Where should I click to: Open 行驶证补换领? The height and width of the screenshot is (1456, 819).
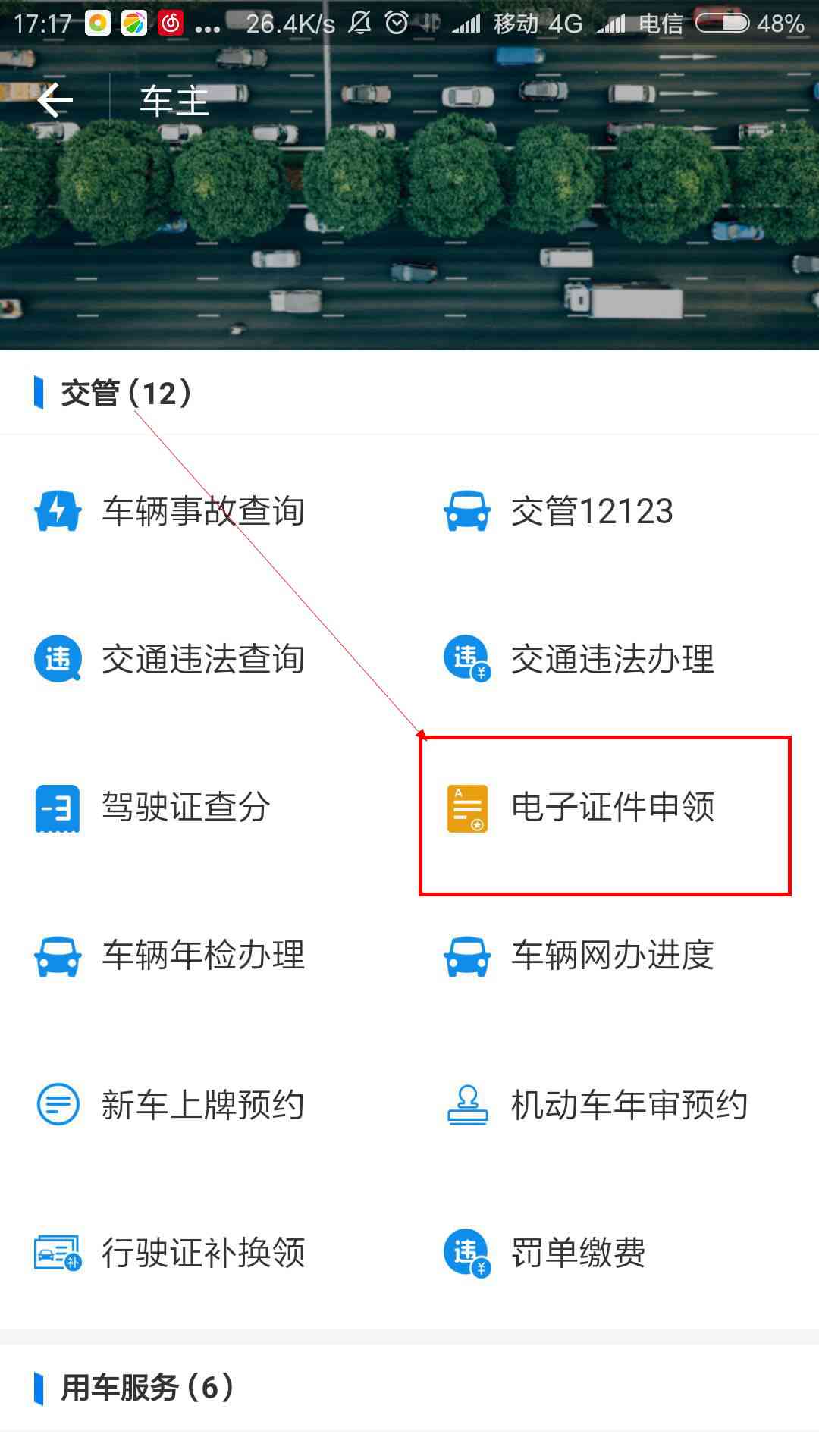coord(171,1253)
